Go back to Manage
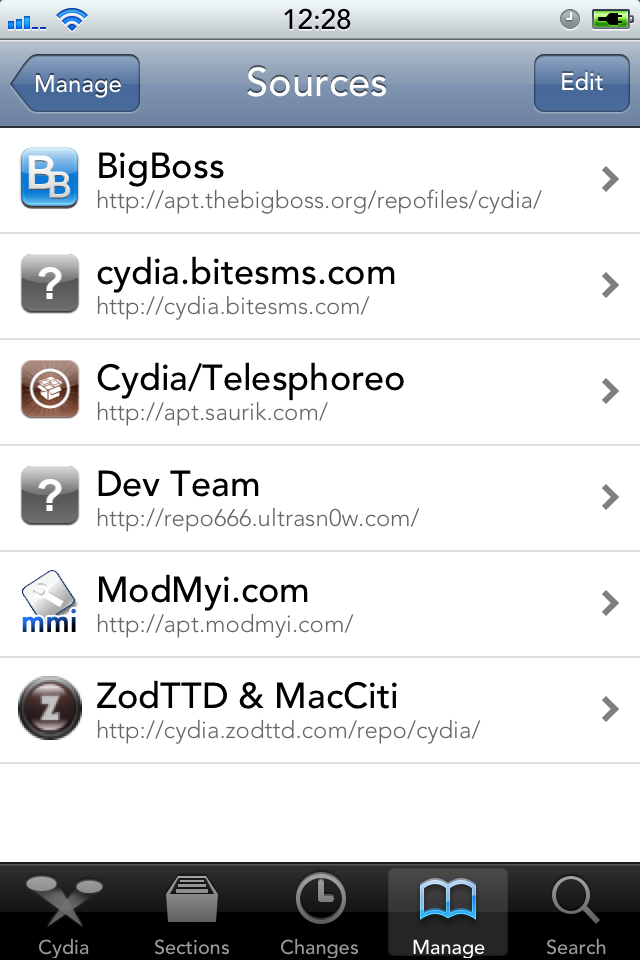 click(x=75, y=83)
